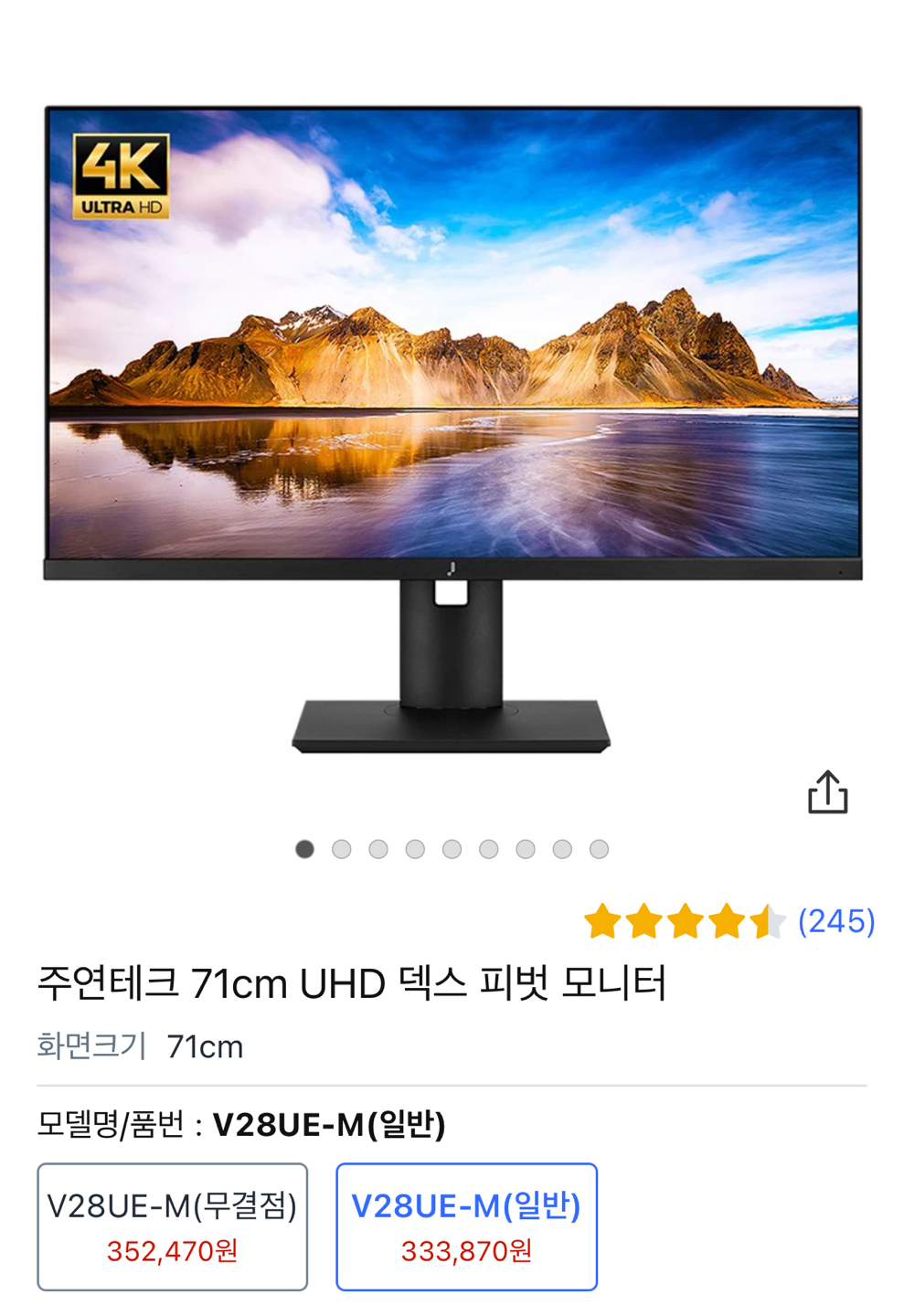The width and height of the screenshot is (904, 1316).
Task: Share this monitor product
Action: pyautogui.click(x=827, y=791)
